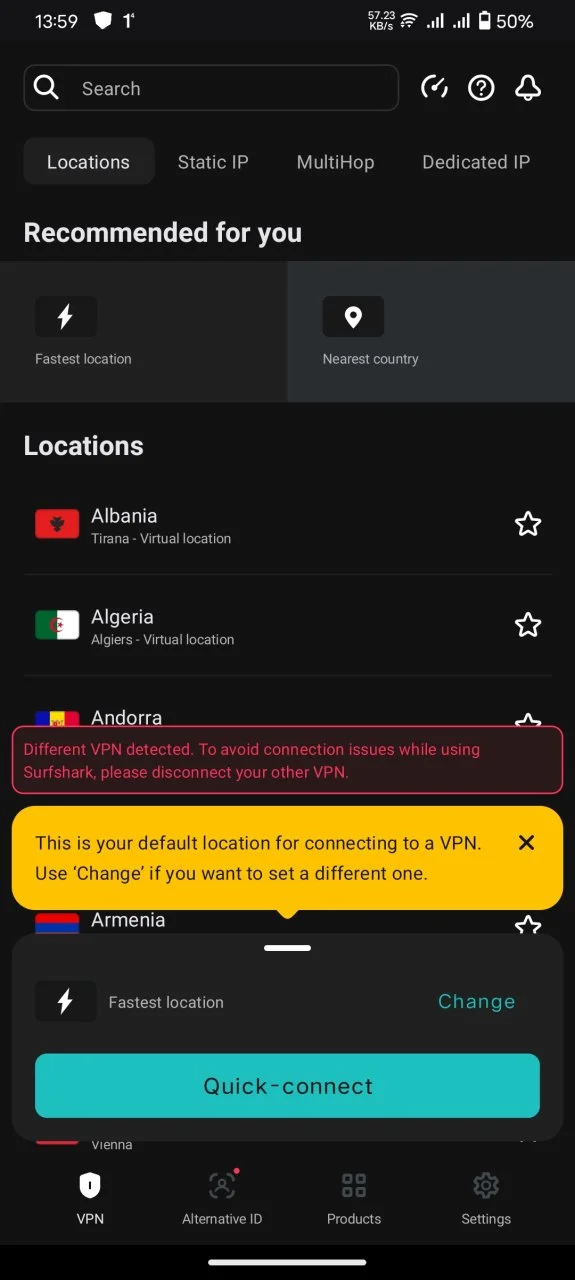Open the notifications bell
Screen dimensions: 575x1280
[528, 88]
